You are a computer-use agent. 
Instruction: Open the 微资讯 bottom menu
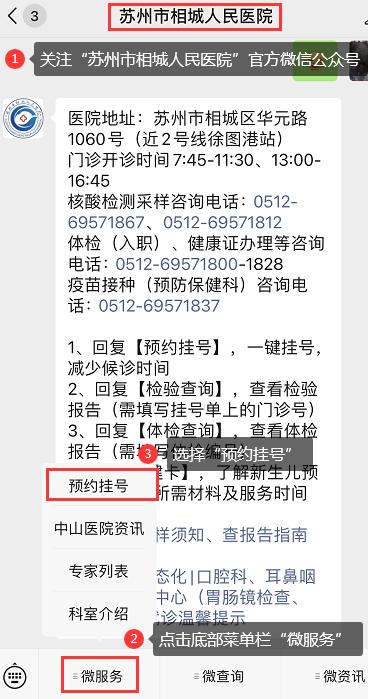(x=340, y=677)
